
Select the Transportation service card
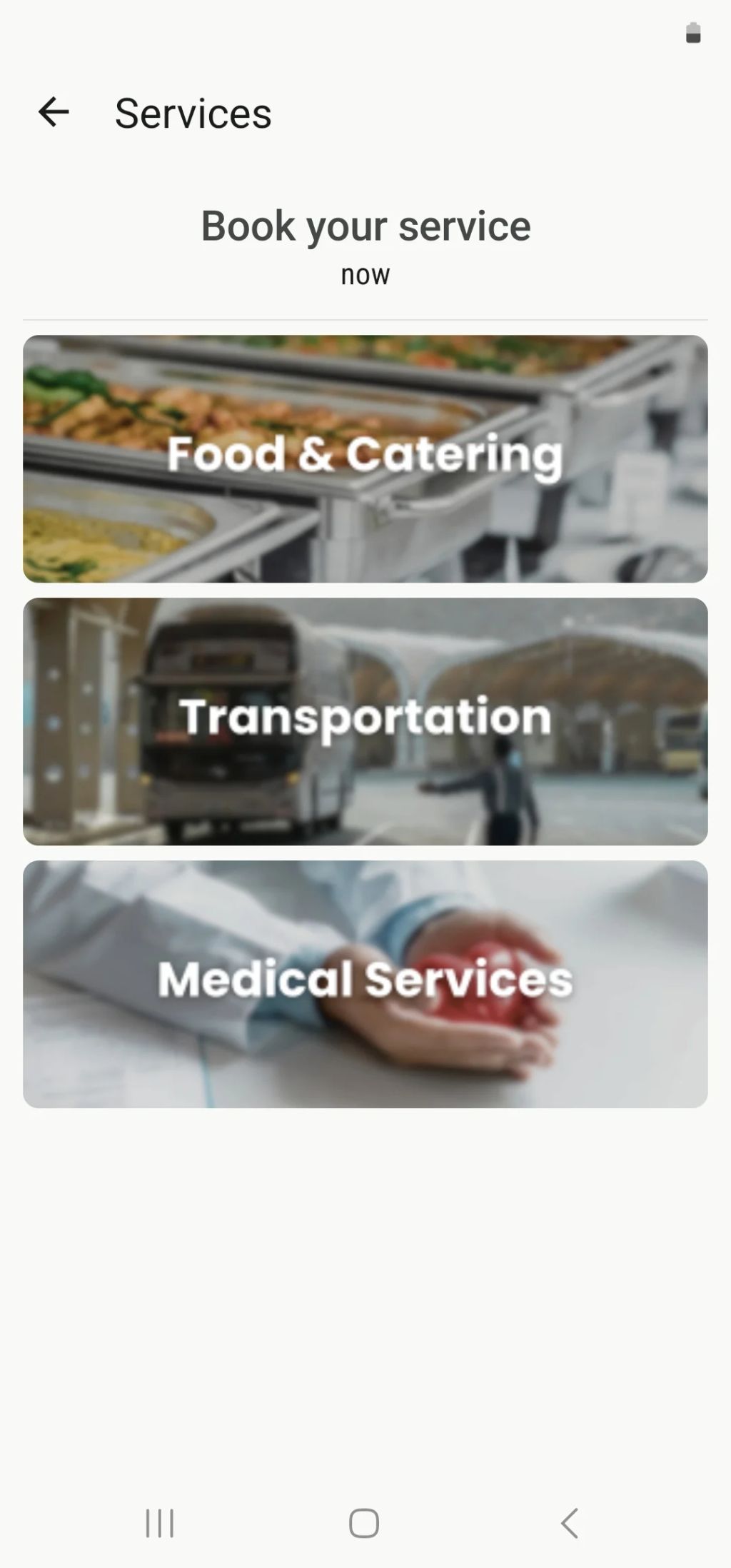click(x=365, y=721)
